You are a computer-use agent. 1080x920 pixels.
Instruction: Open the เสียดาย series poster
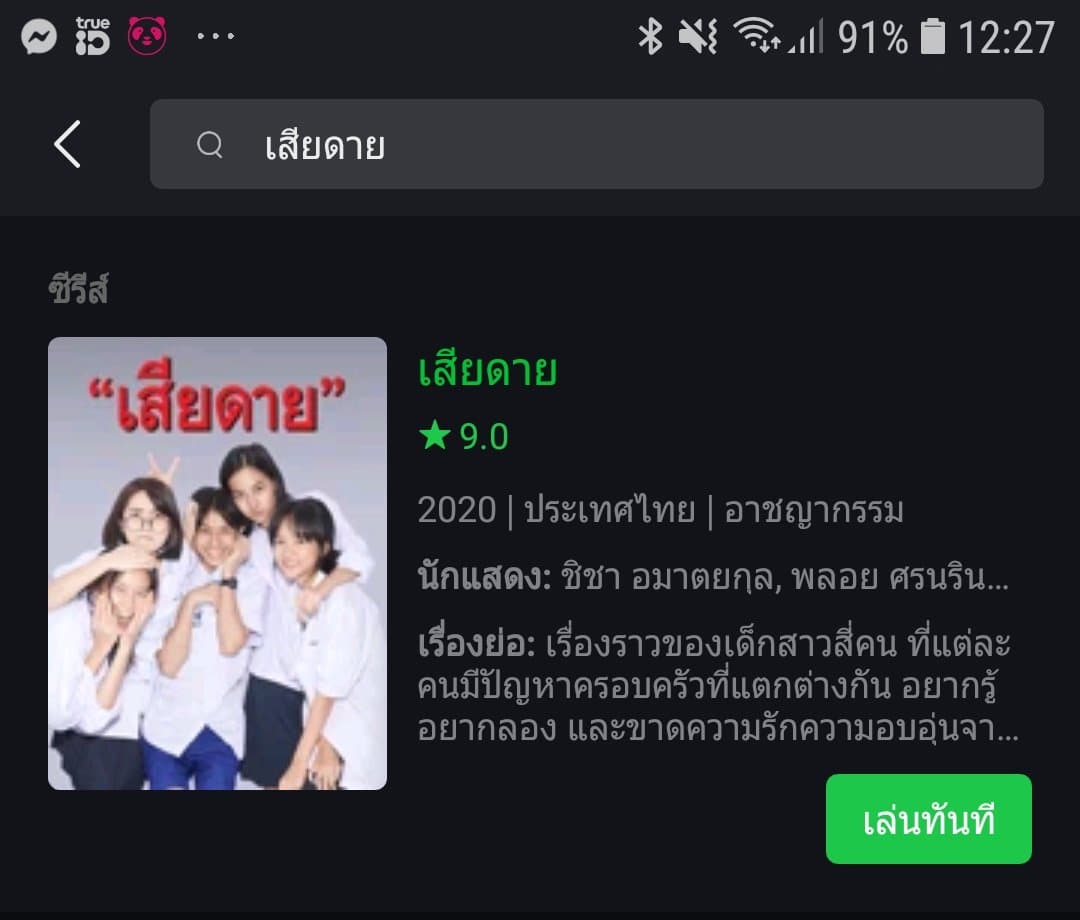[x=217, y=563]
